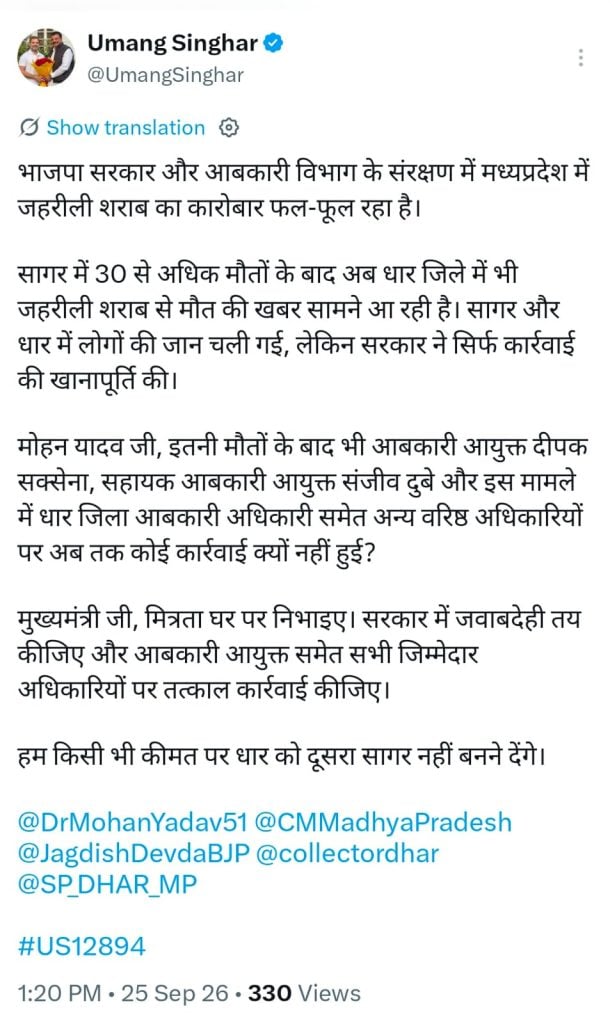Screen dimensions: 610x1024
Task: Open the @DrMohanYadav51 mention
Action: coord(132,822)
